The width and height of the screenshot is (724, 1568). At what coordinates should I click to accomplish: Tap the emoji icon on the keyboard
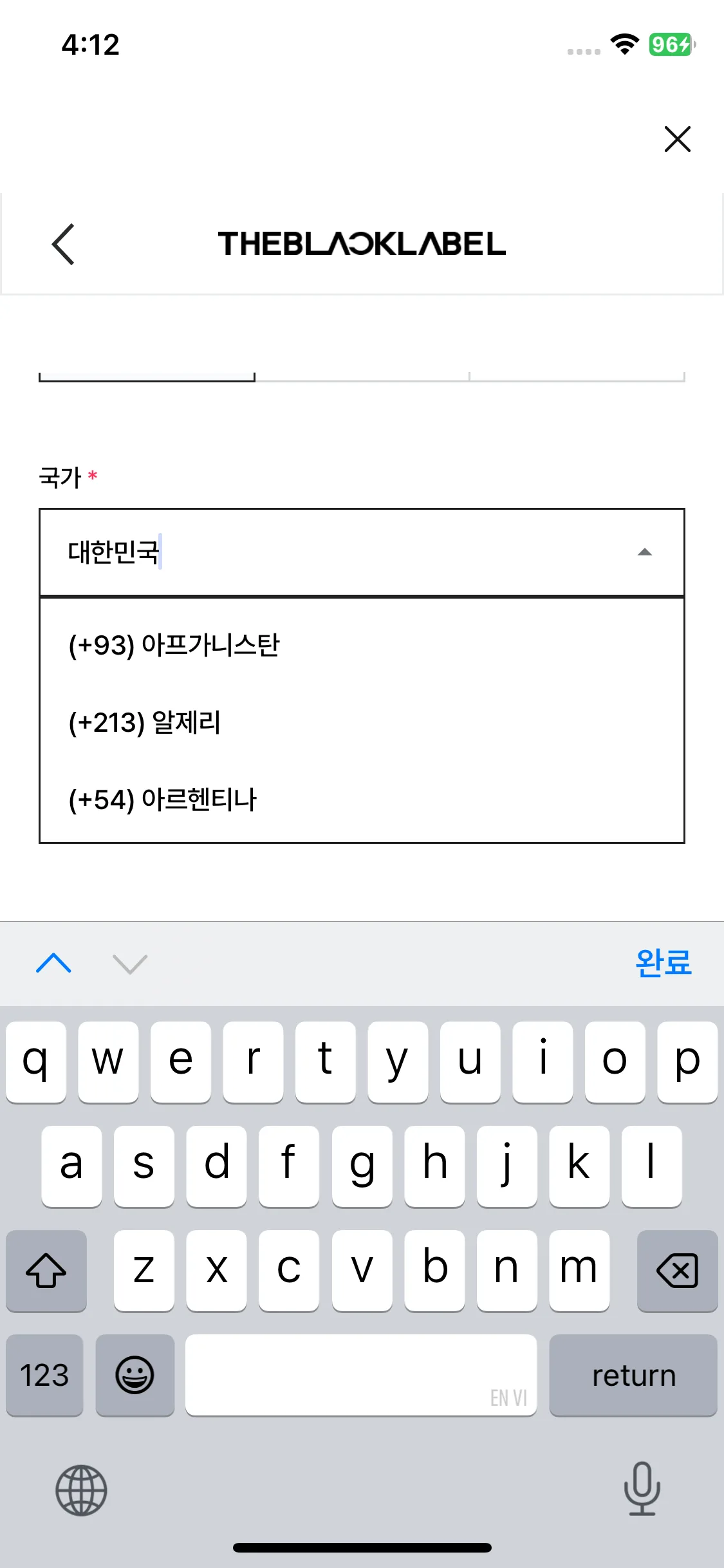(x=135, y=1376)
